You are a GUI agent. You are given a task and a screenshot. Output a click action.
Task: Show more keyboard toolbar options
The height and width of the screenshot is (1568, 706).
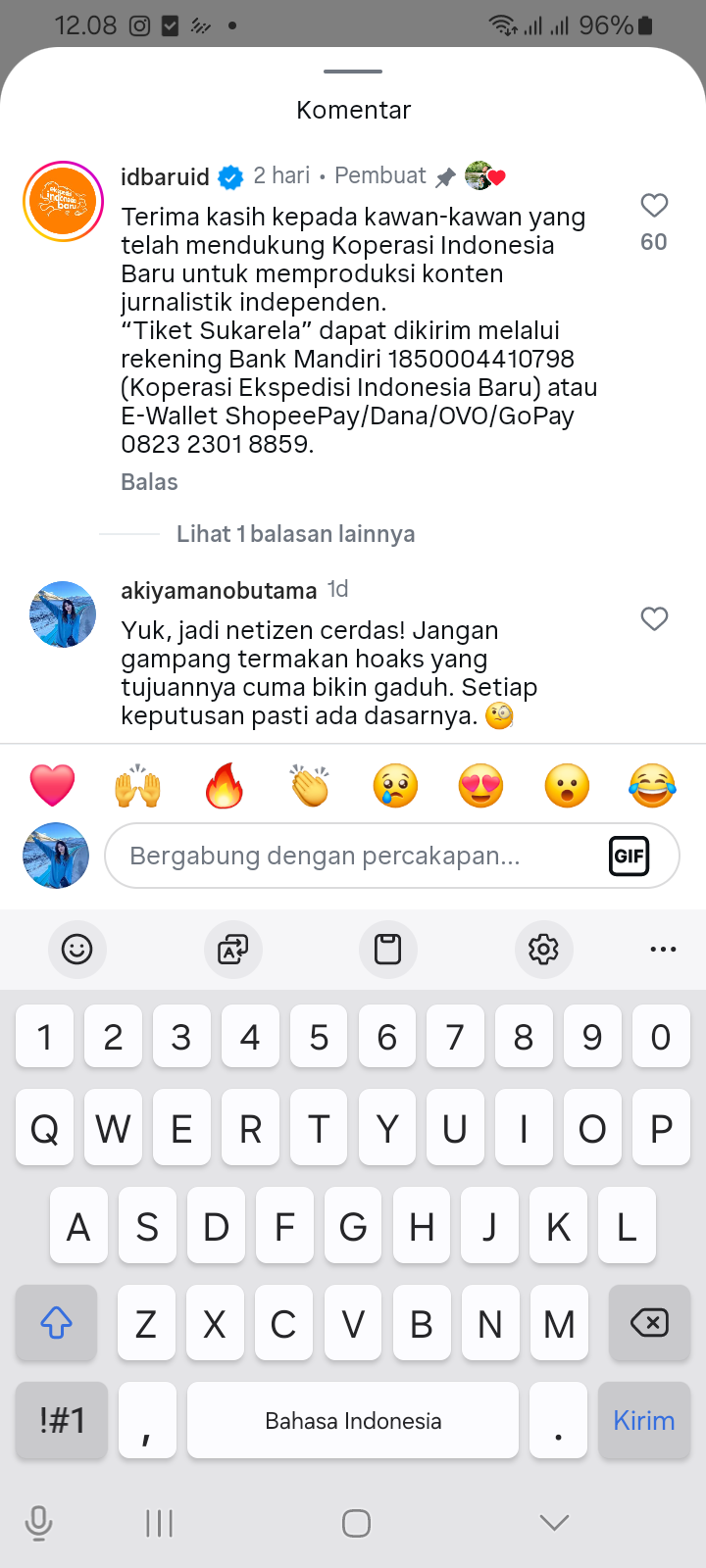pos(663,949)
